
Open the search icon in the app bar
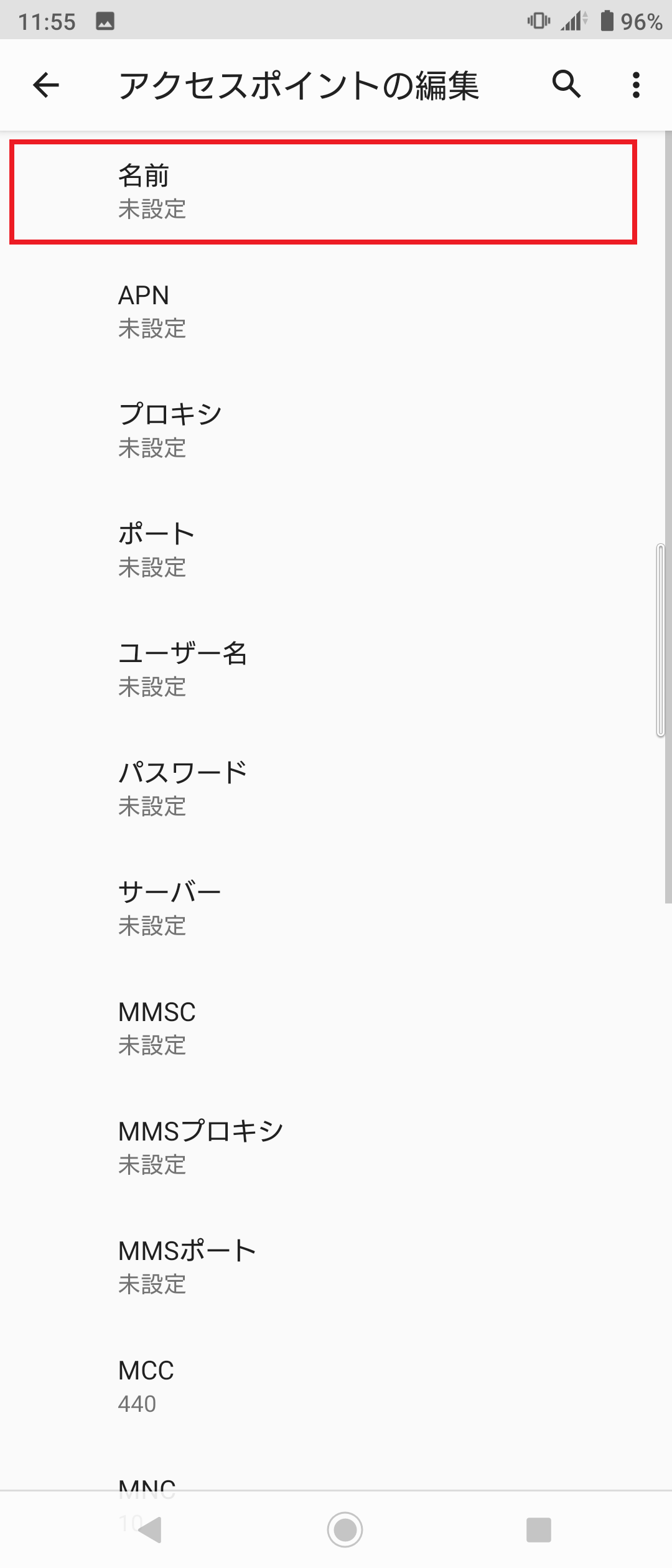click(x=565, y=86)
